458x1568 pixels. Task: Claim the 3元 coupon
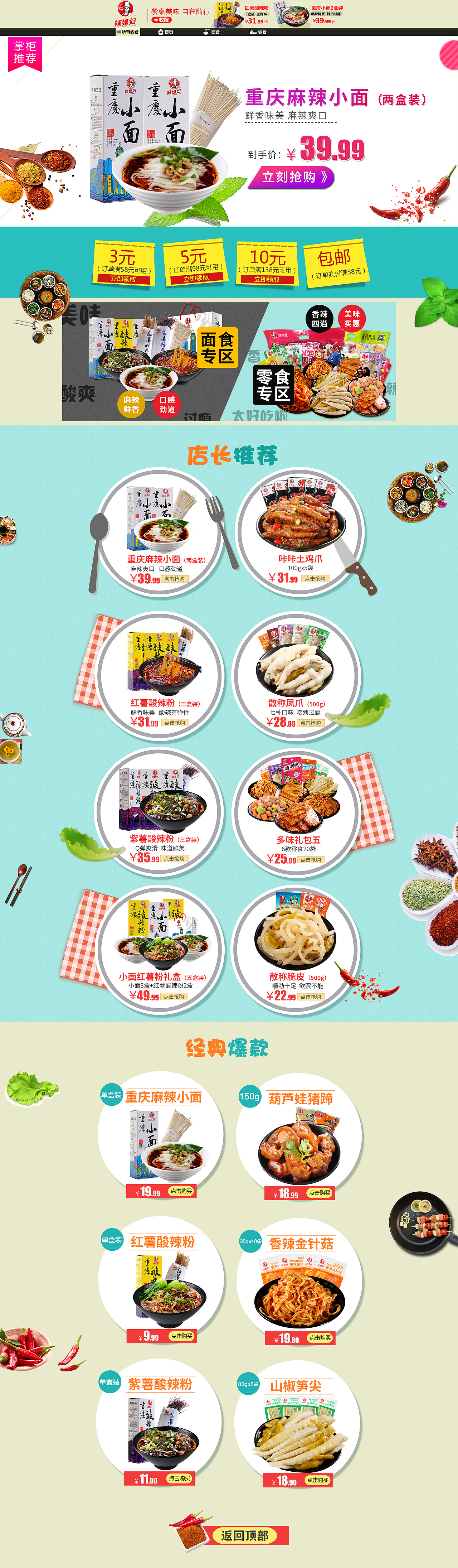point(123,279)
